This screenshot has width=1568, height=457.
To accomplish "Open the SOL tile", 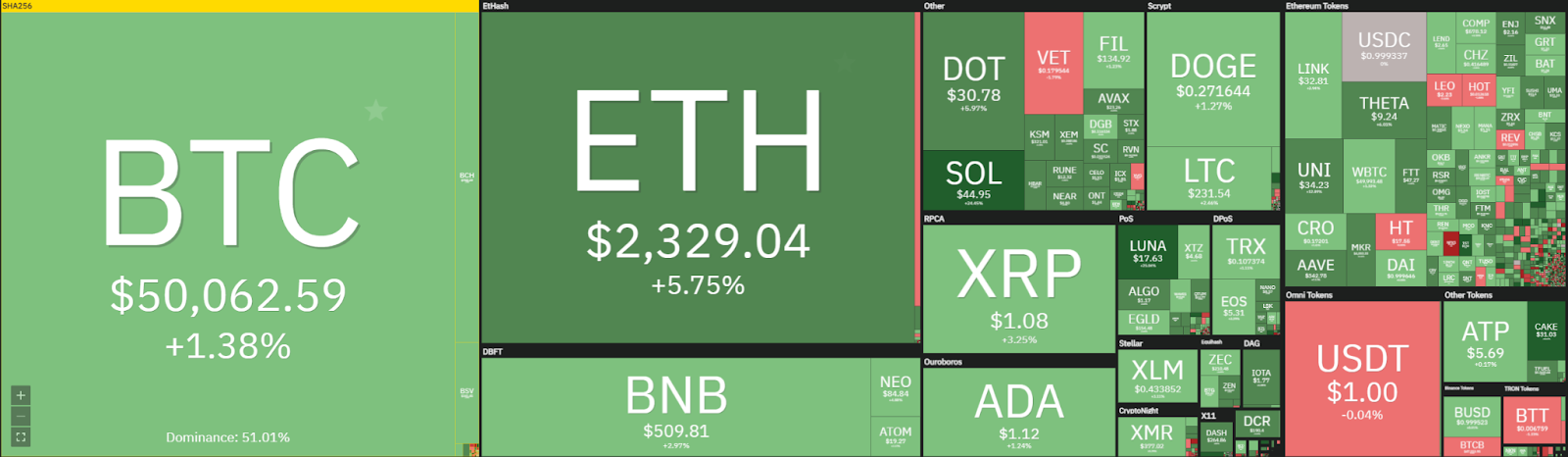I will tap(973, 180).
